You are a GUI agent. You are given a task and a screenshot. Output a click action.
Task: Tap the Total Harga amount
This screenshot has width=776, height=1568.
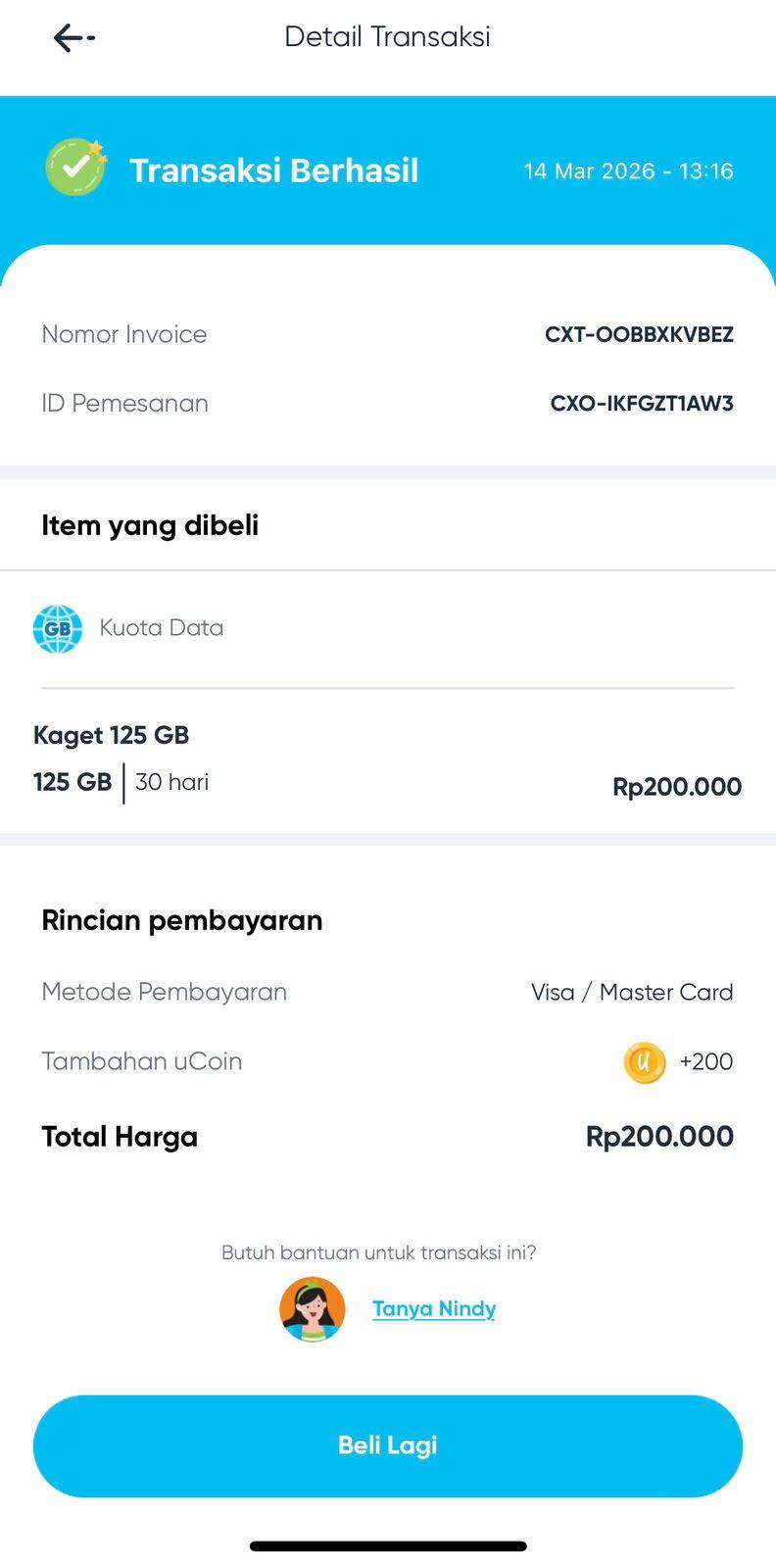pos(660,1136)
